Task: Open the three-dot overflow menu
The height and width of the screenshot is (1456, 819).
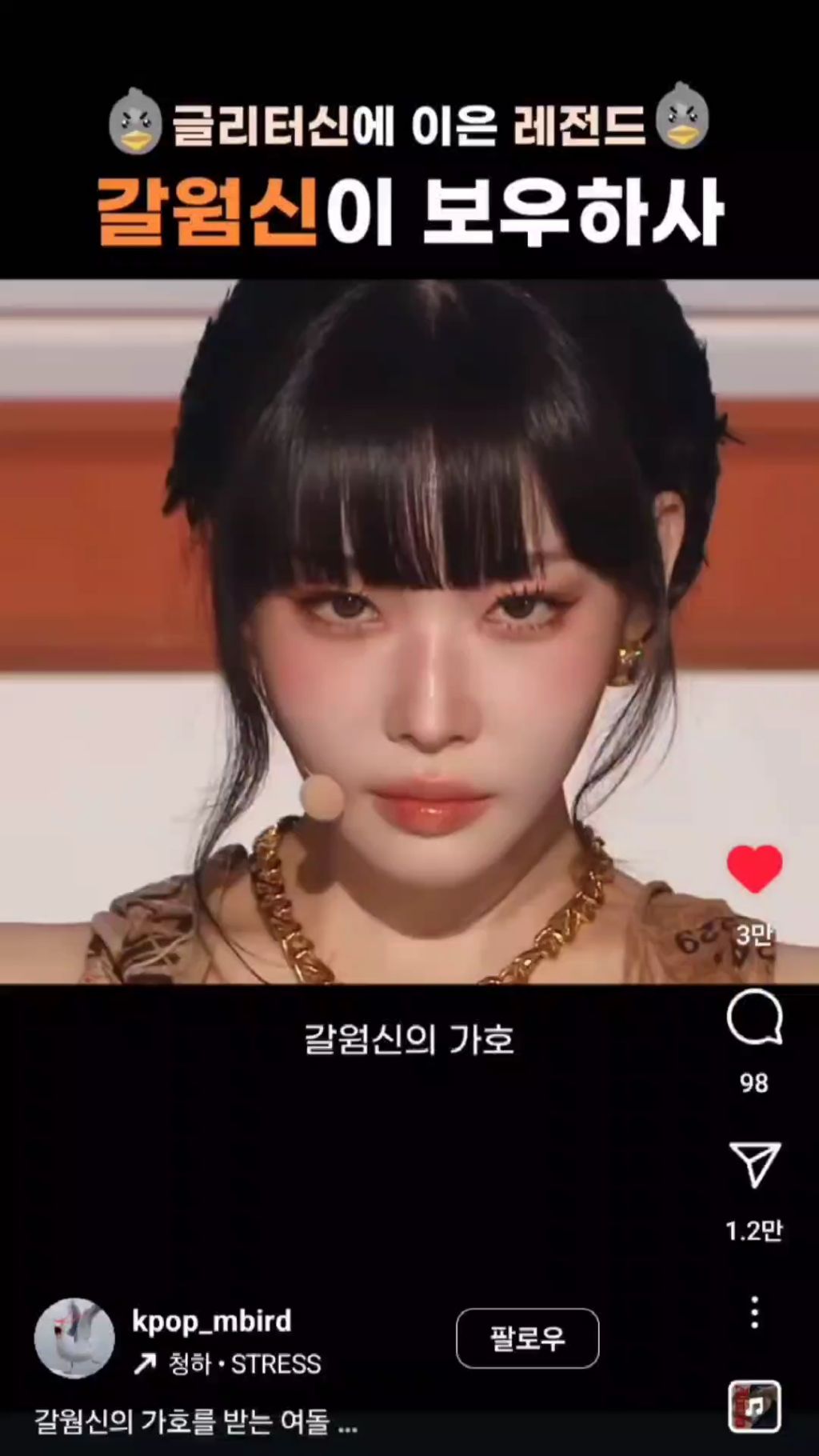Action: [x=754, y=1313]
